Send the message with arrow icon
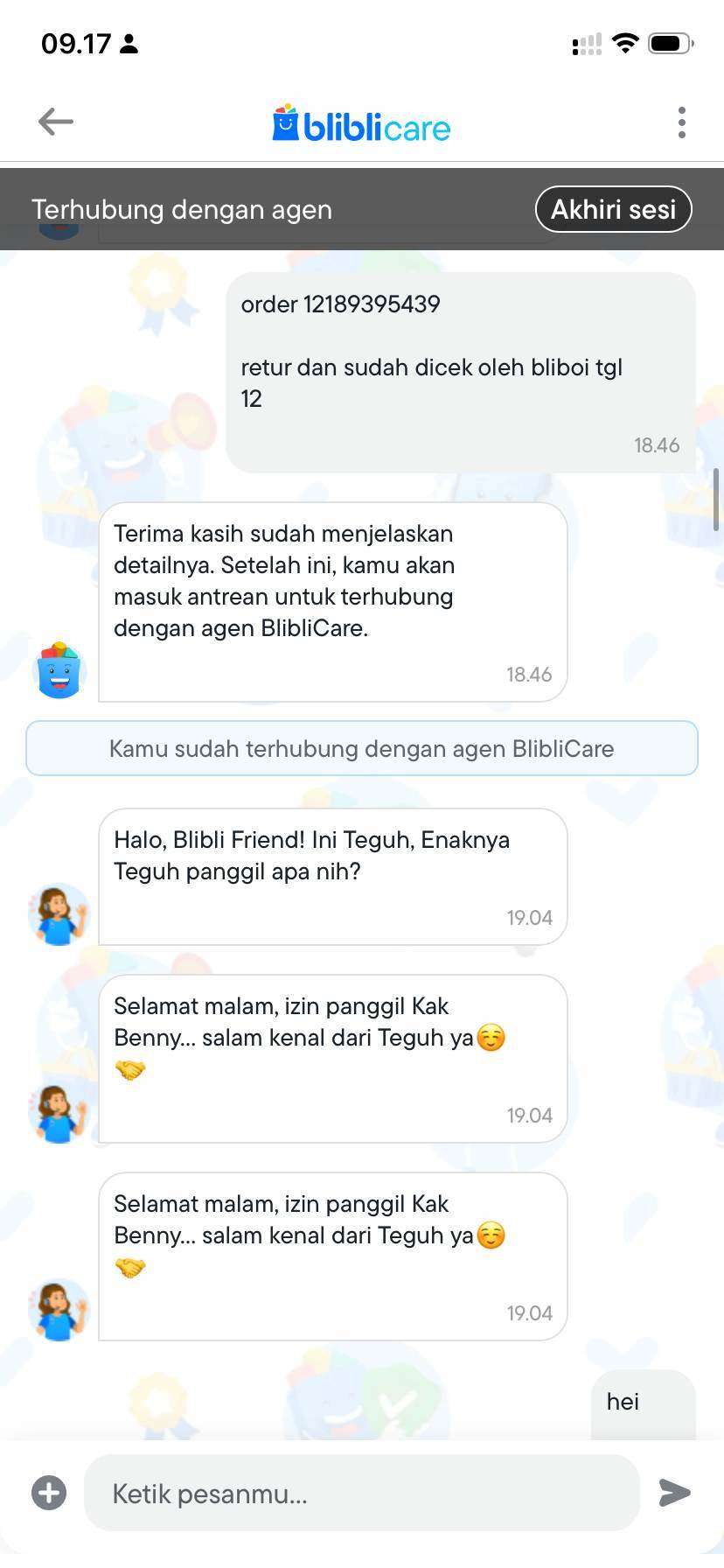 [674, 1493]
